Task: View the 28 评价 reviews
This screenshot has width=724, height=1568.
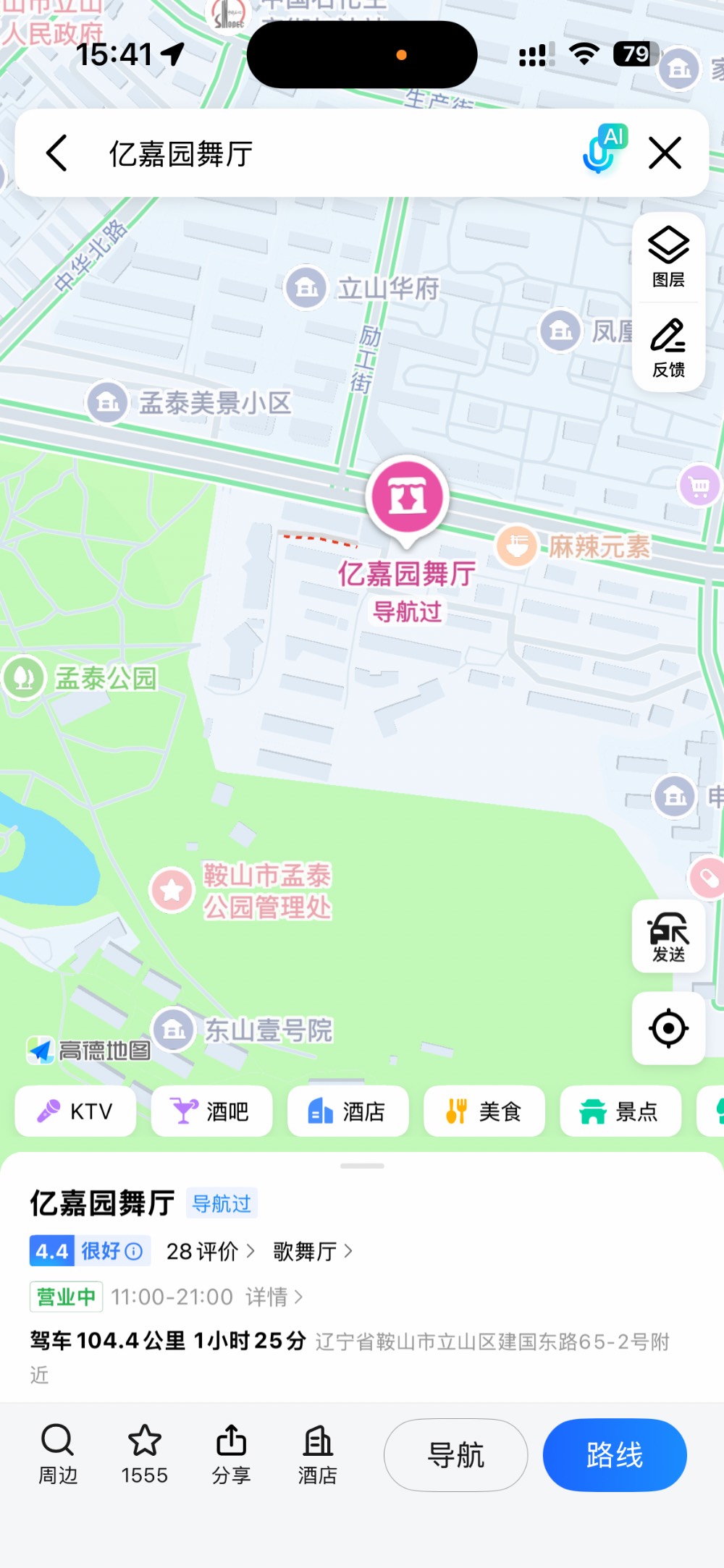Action: point(210,1251)
